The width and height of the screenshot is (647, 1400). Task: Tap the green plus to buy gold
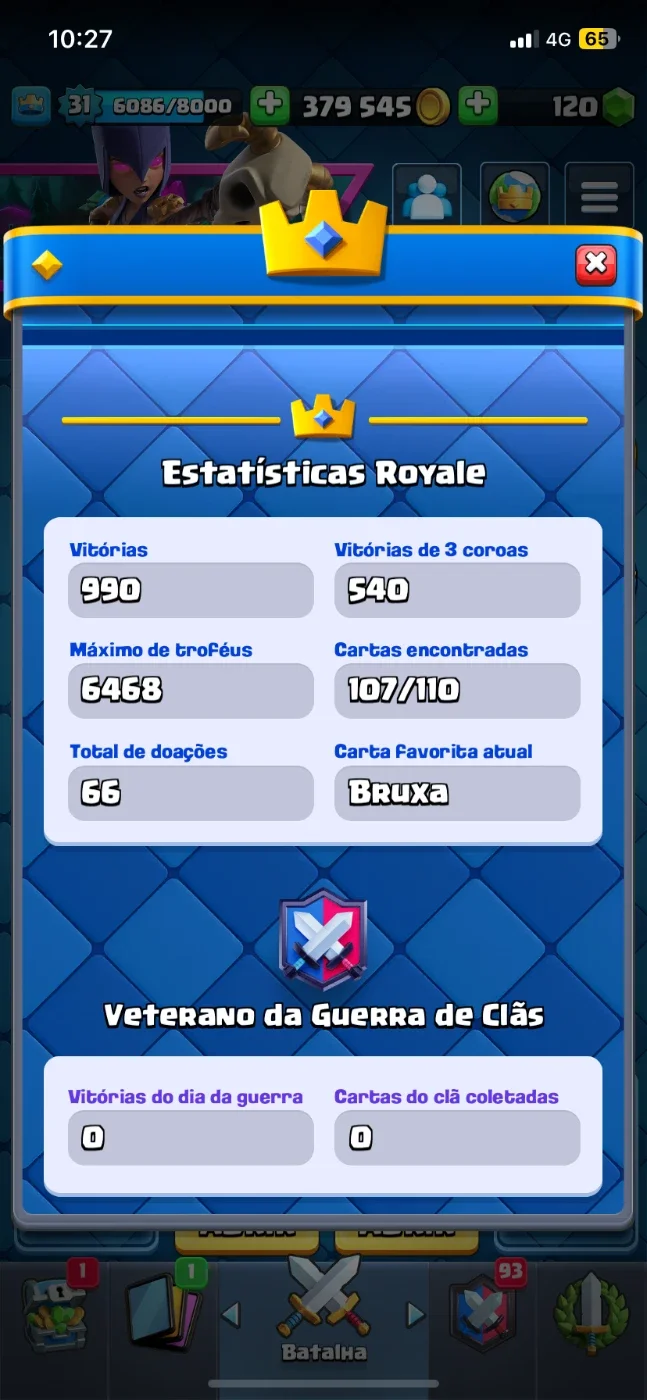click(269, 106)
